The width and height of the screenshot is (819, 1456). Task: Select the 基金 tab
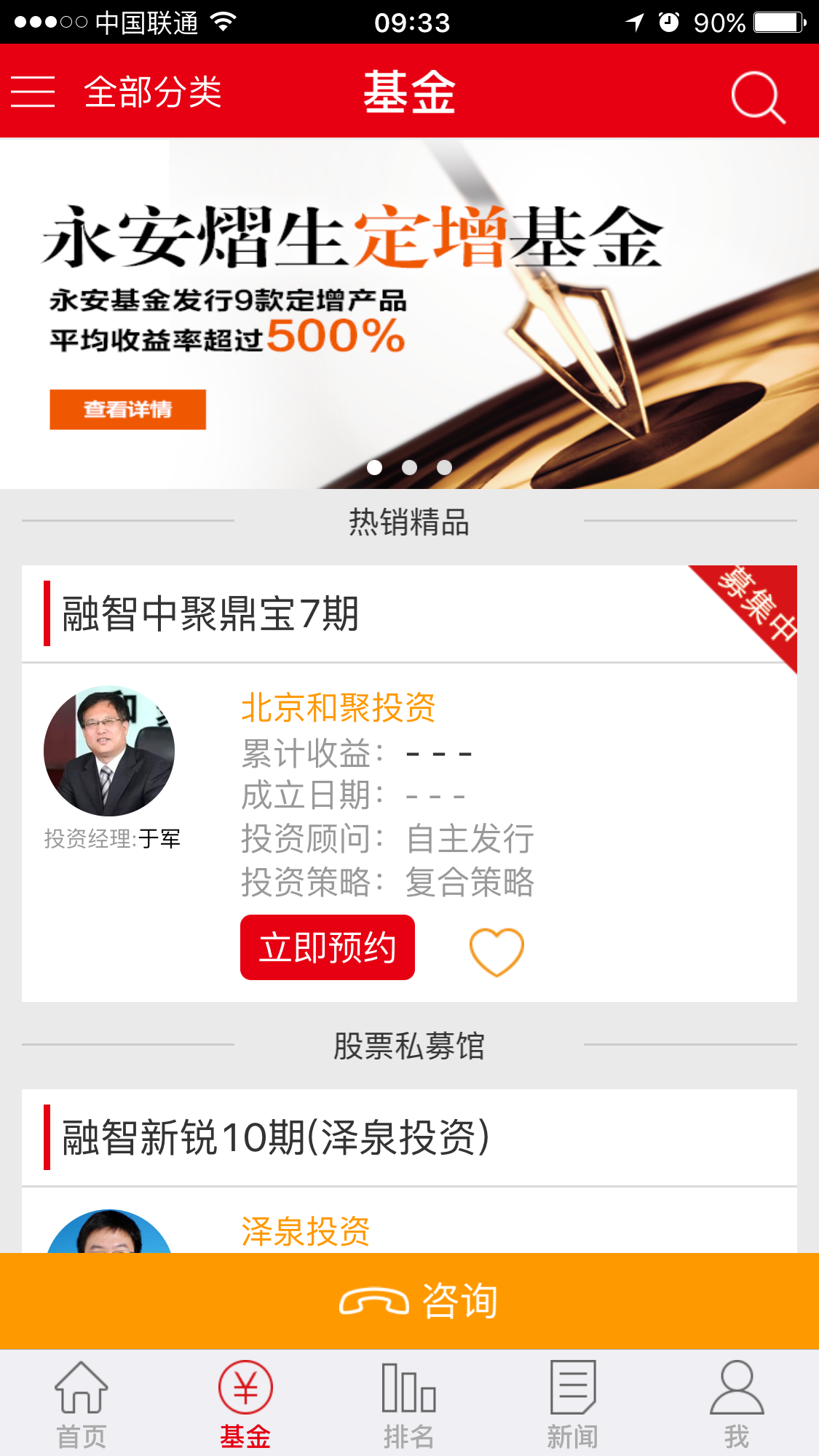point(245,1401)
